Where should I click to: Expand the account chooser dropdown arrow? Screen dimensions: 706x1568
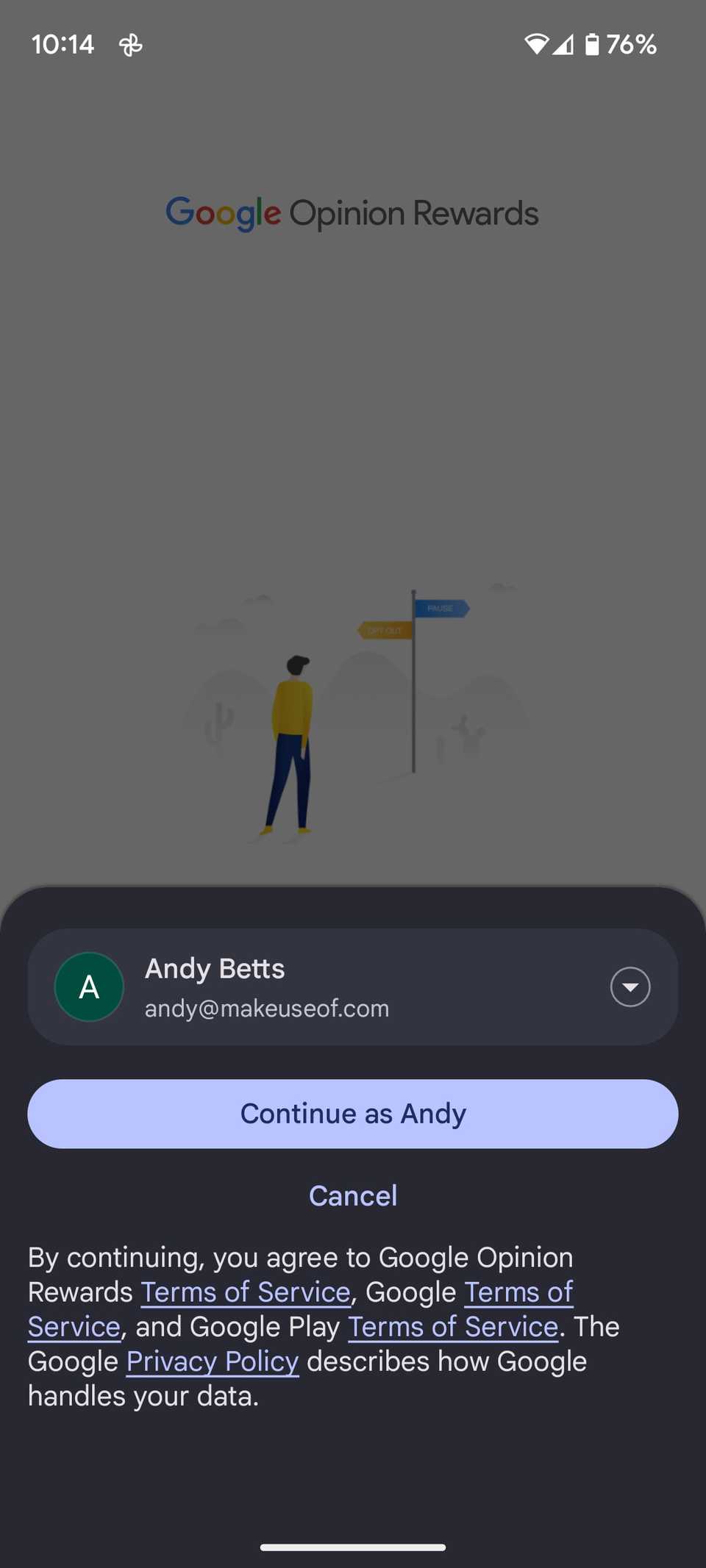point(630,987)
